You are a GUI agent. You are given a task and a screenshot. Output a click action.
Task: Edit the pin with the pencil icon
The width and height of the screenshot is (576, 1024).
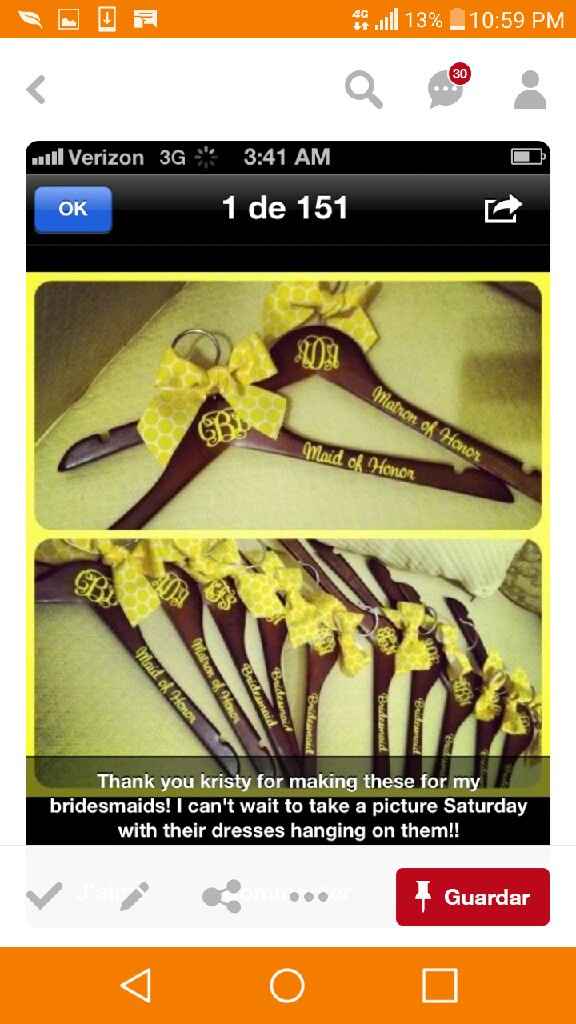tap(135, 896)
